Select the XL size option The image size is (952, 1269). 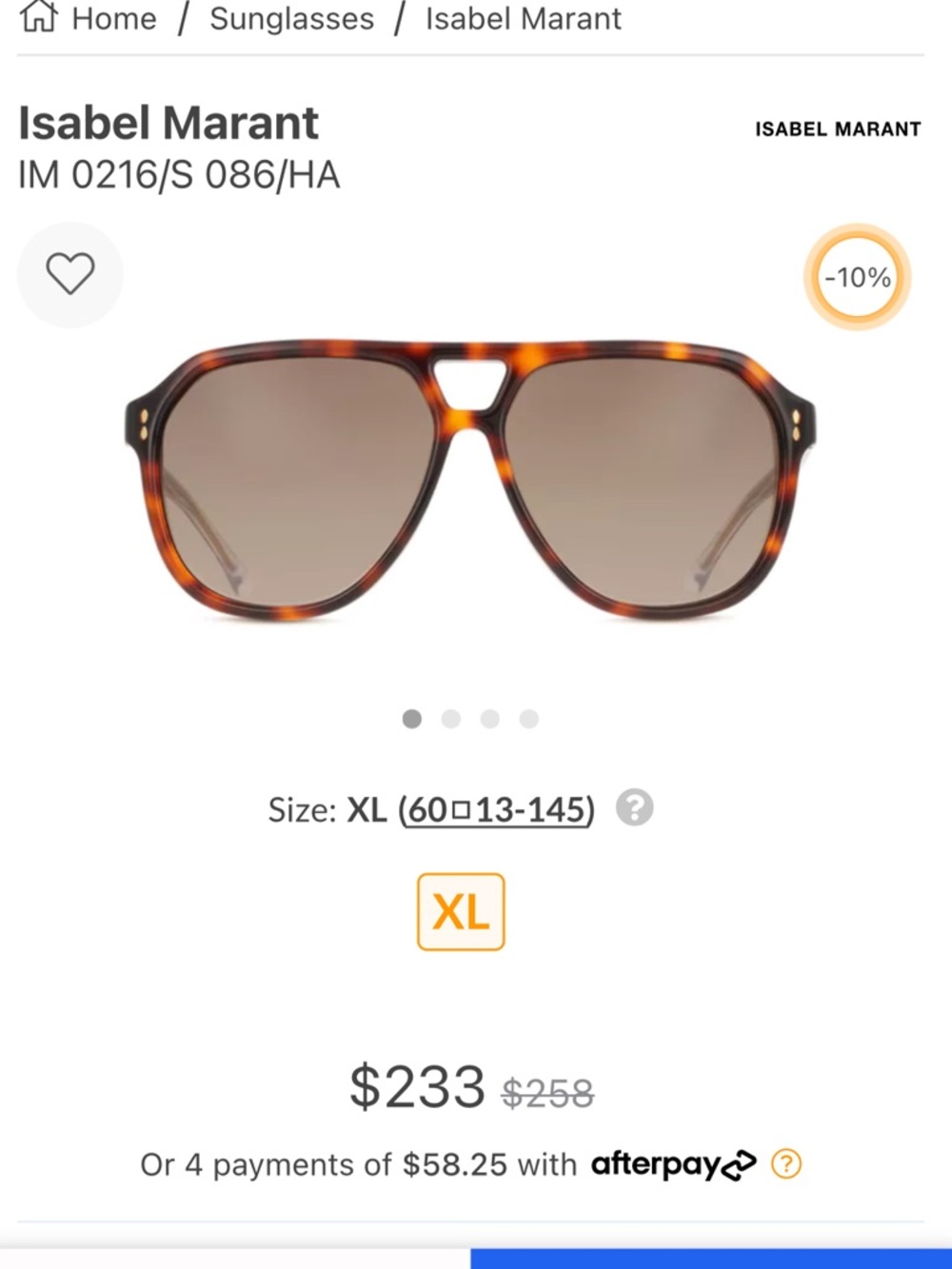pos(460,910)
